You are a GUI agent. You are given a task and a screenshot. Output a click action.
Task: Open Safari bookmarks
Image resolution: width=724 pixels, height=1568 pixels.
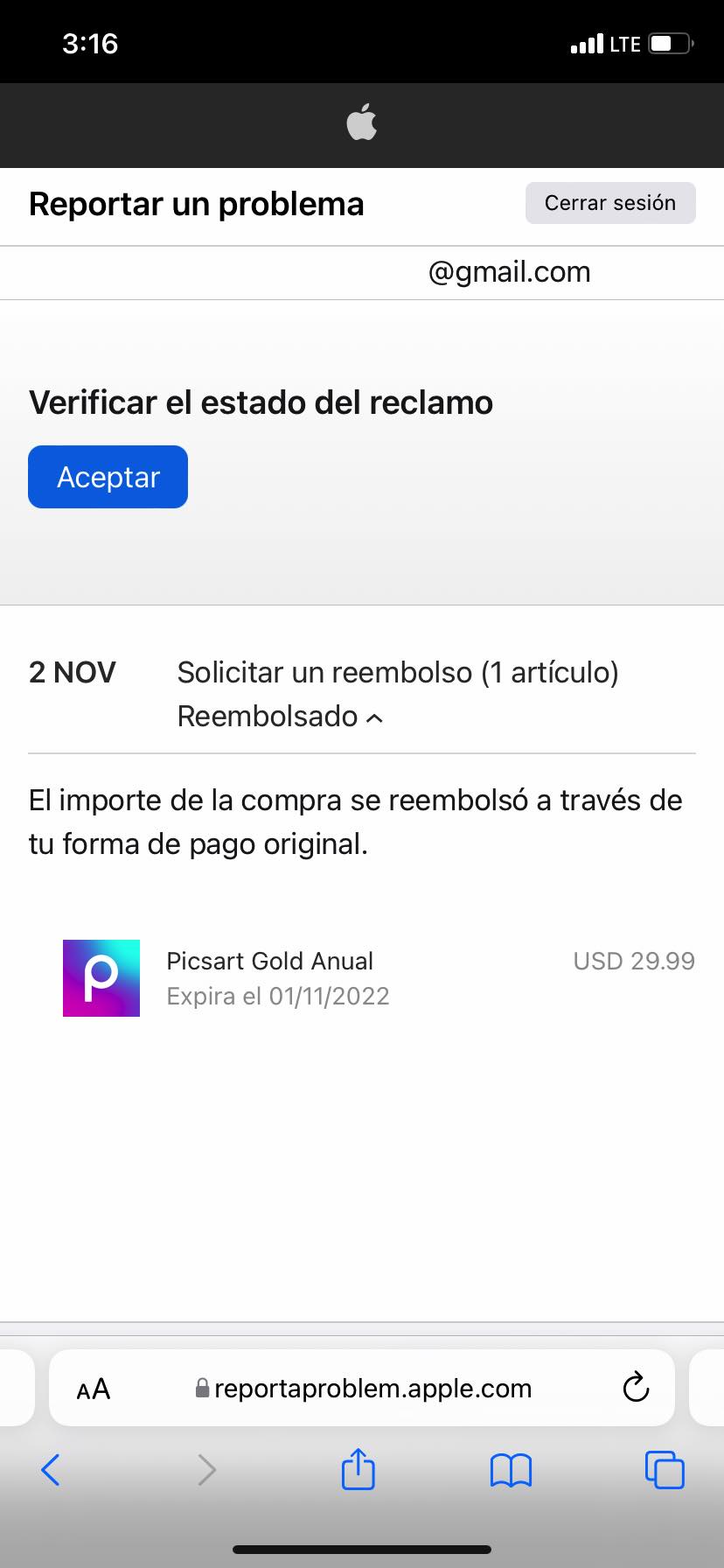(x=512, y=1470)
